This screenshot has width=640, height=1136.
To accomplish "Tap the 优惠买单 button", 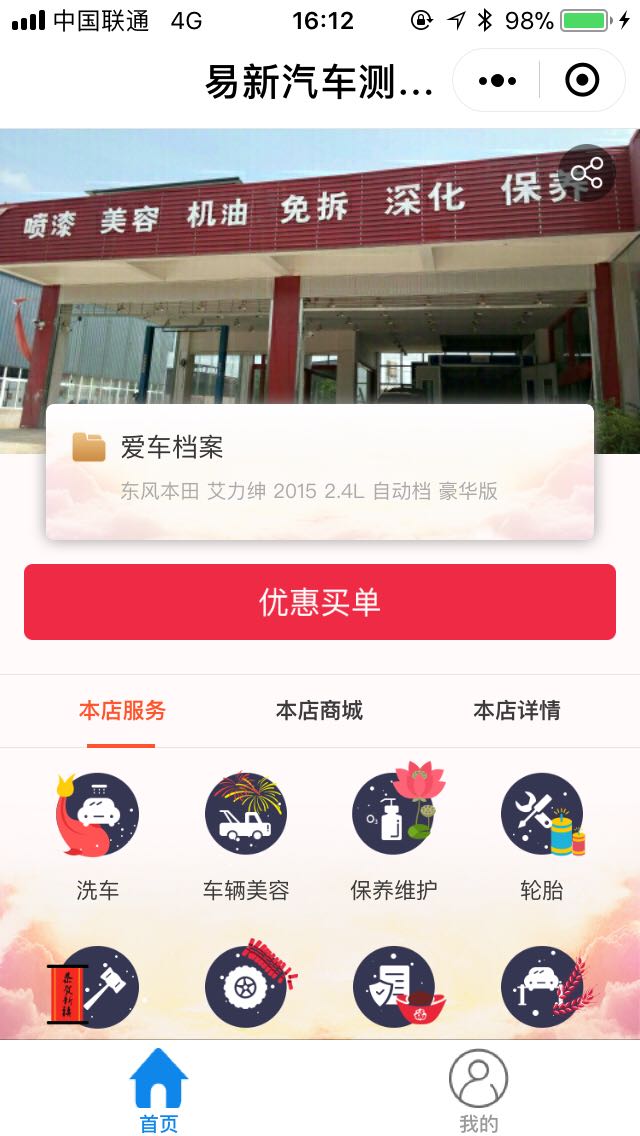I will pos(320,602).
